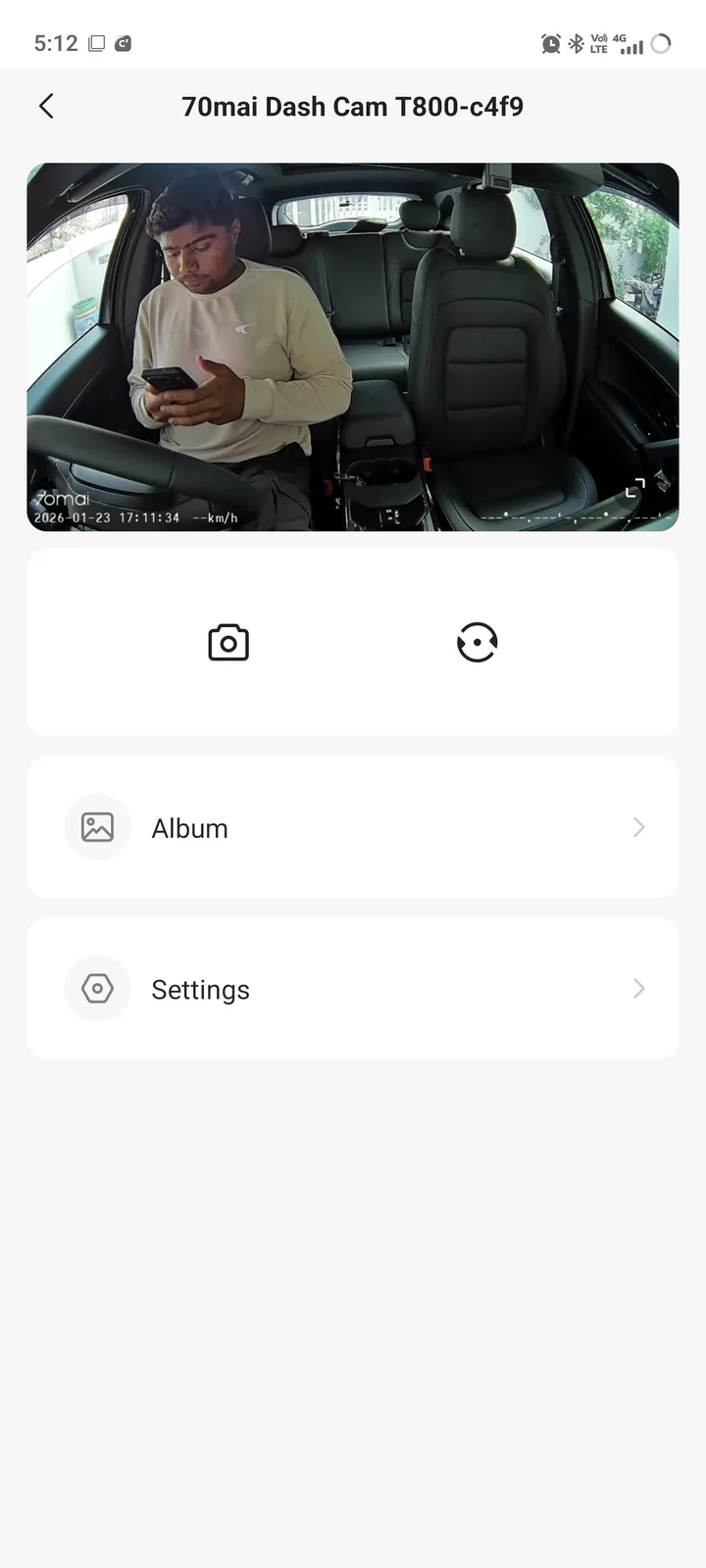Open dash cam Settings
706x1568 pixels.
point(352,989)
